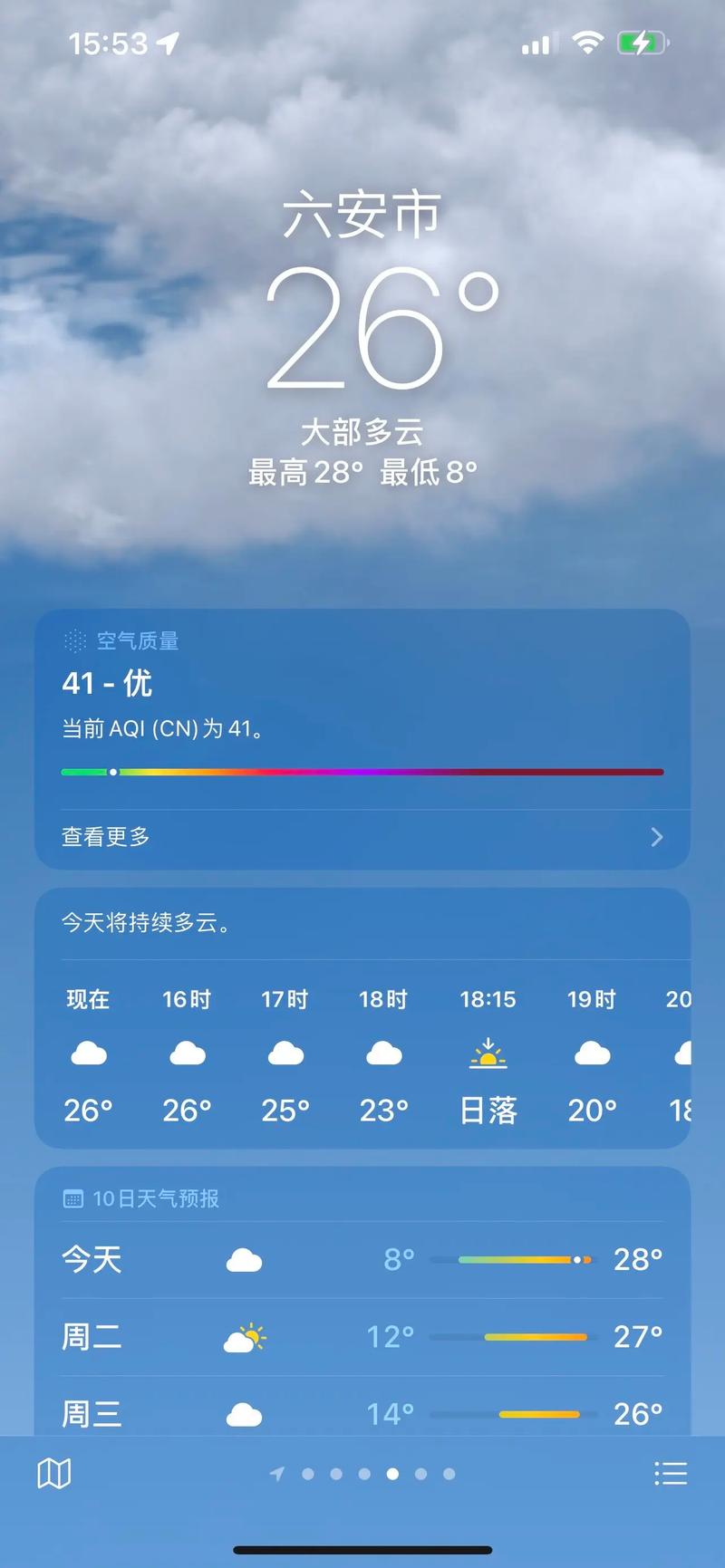
Task: Tap the calendar icon next to 10日天气预报
Action: pos(73,1198)
